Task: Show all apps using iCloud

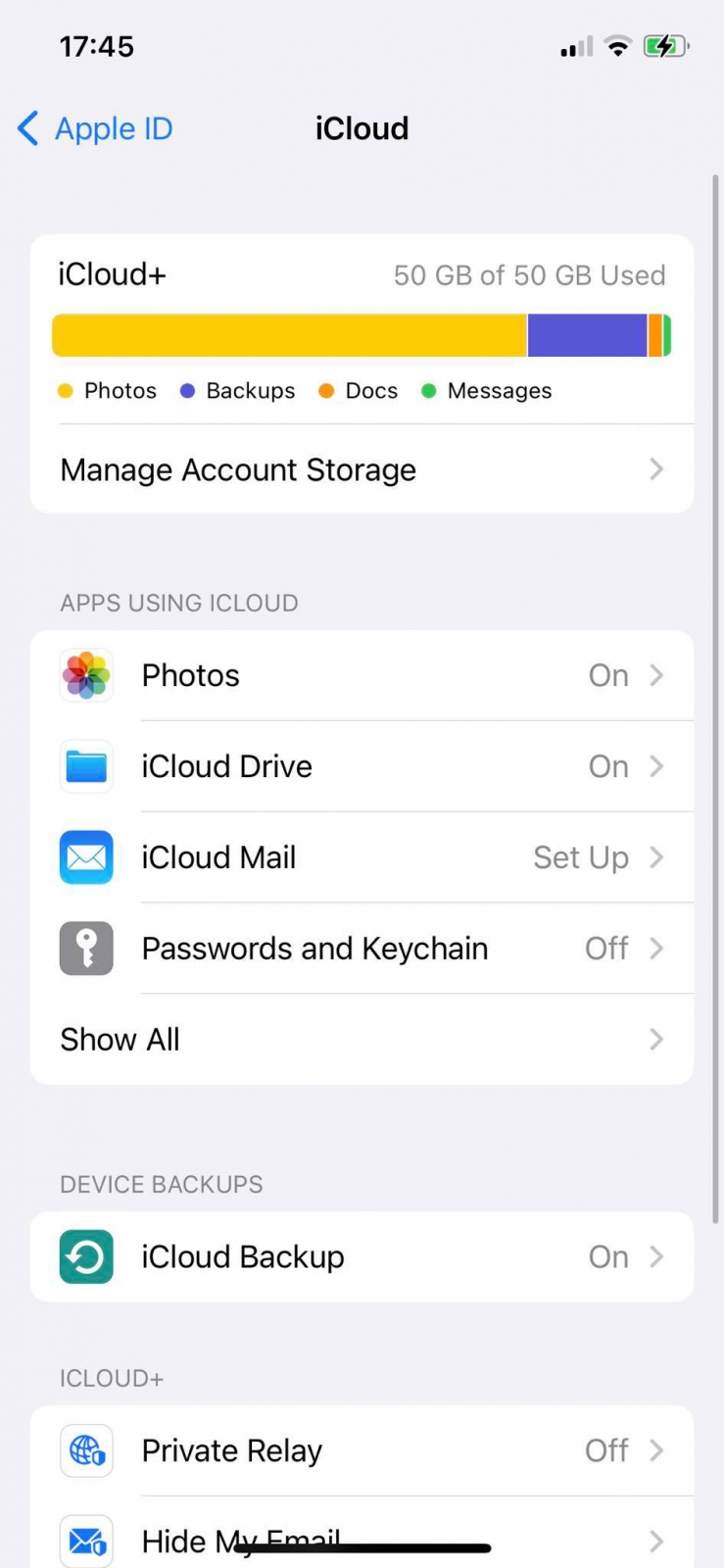Action: [362, 1040]
